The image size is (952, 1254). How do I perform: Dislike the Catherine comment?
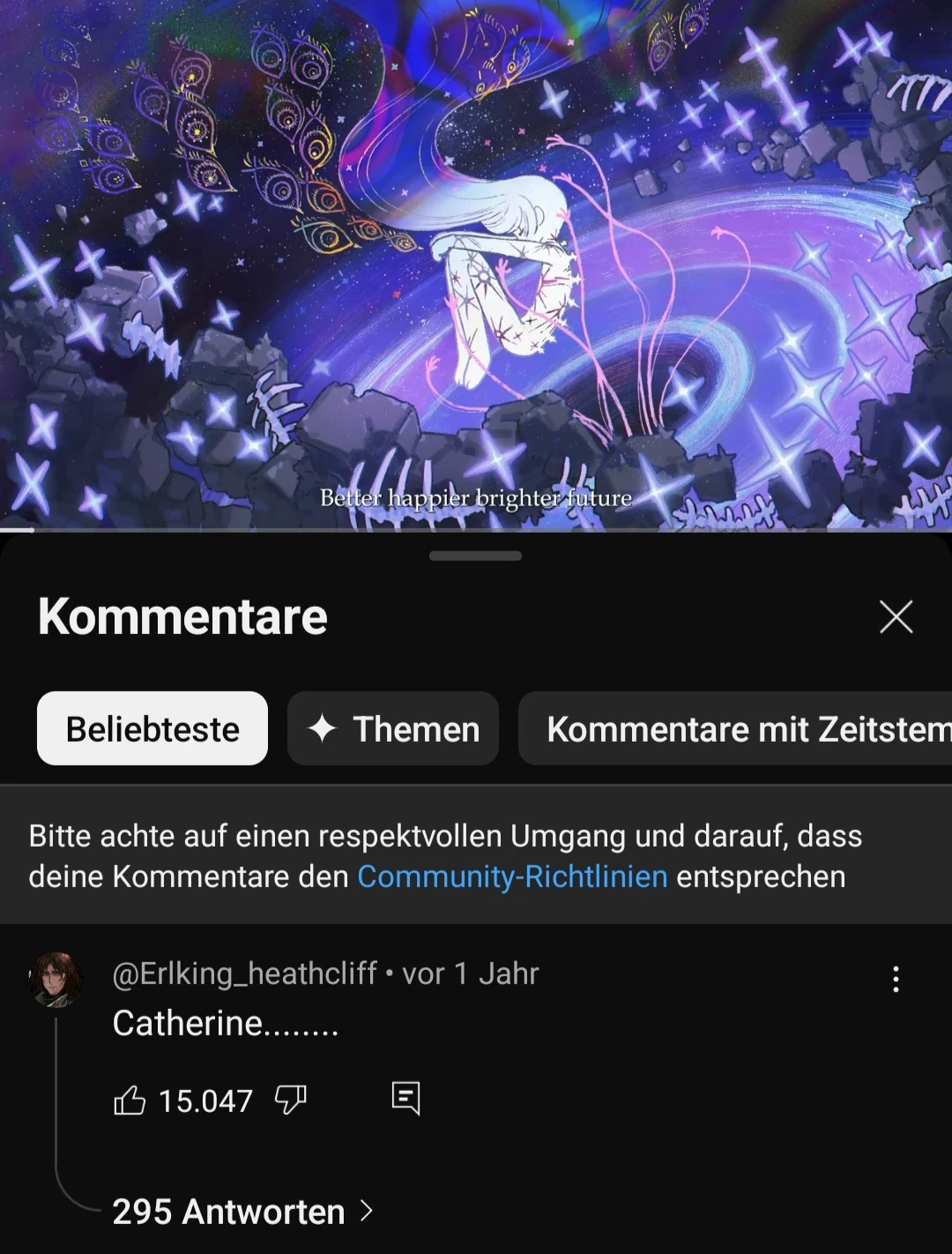point(290,1101)
